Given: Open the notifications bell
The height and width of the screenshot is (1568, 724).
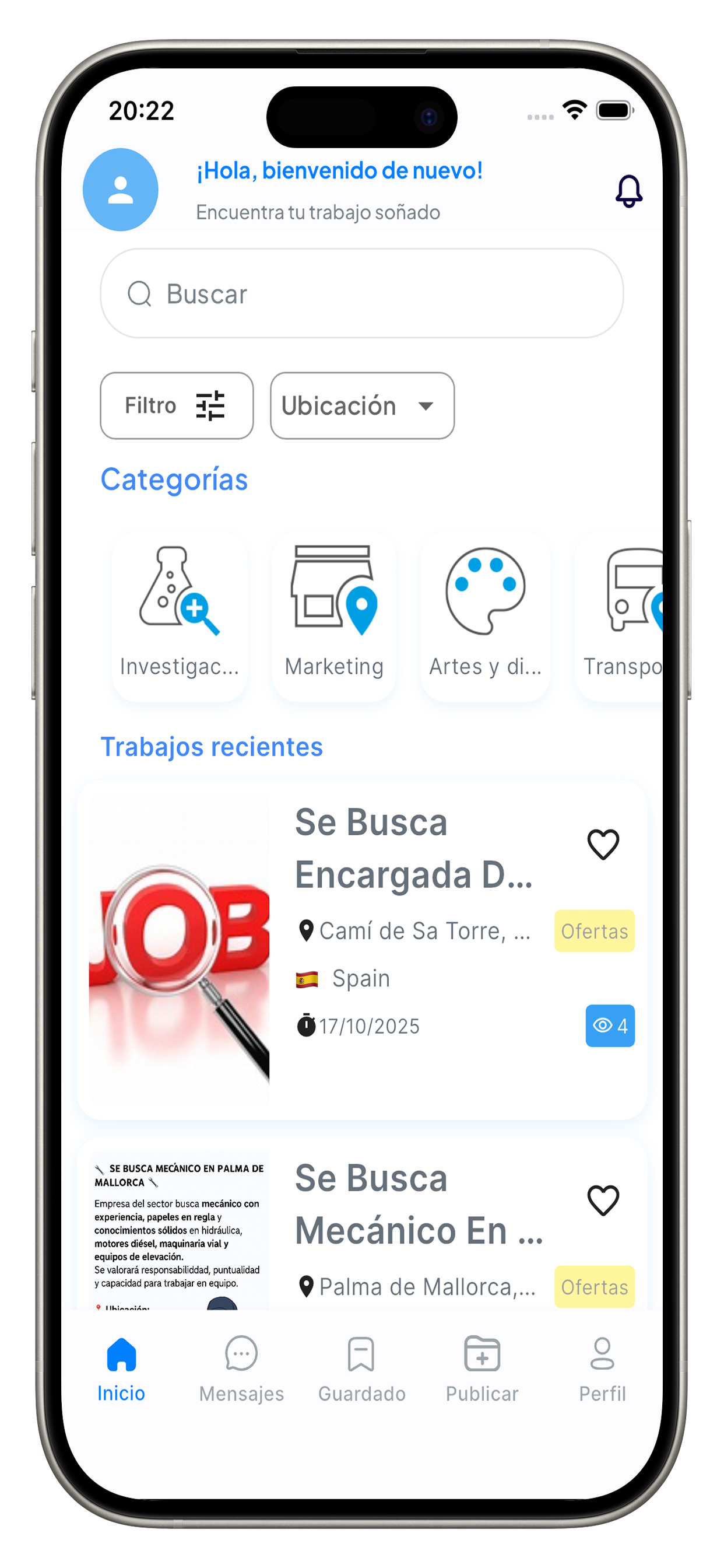Looking at the screenshot, I should pyautogui.click(x=628, y=191).
